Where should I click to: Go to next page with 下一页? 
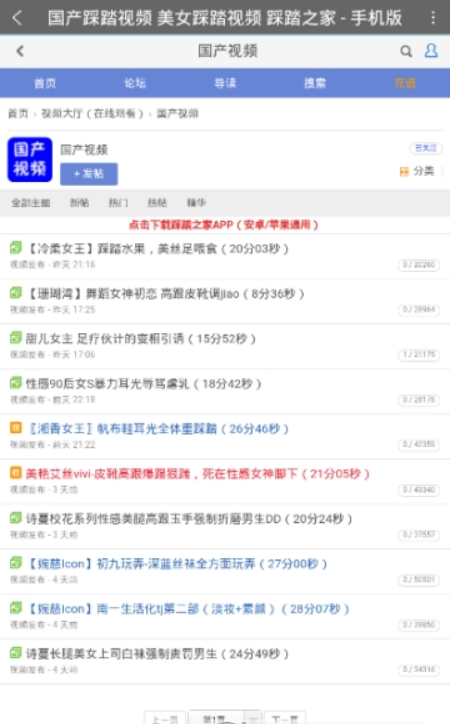(285, 719)
